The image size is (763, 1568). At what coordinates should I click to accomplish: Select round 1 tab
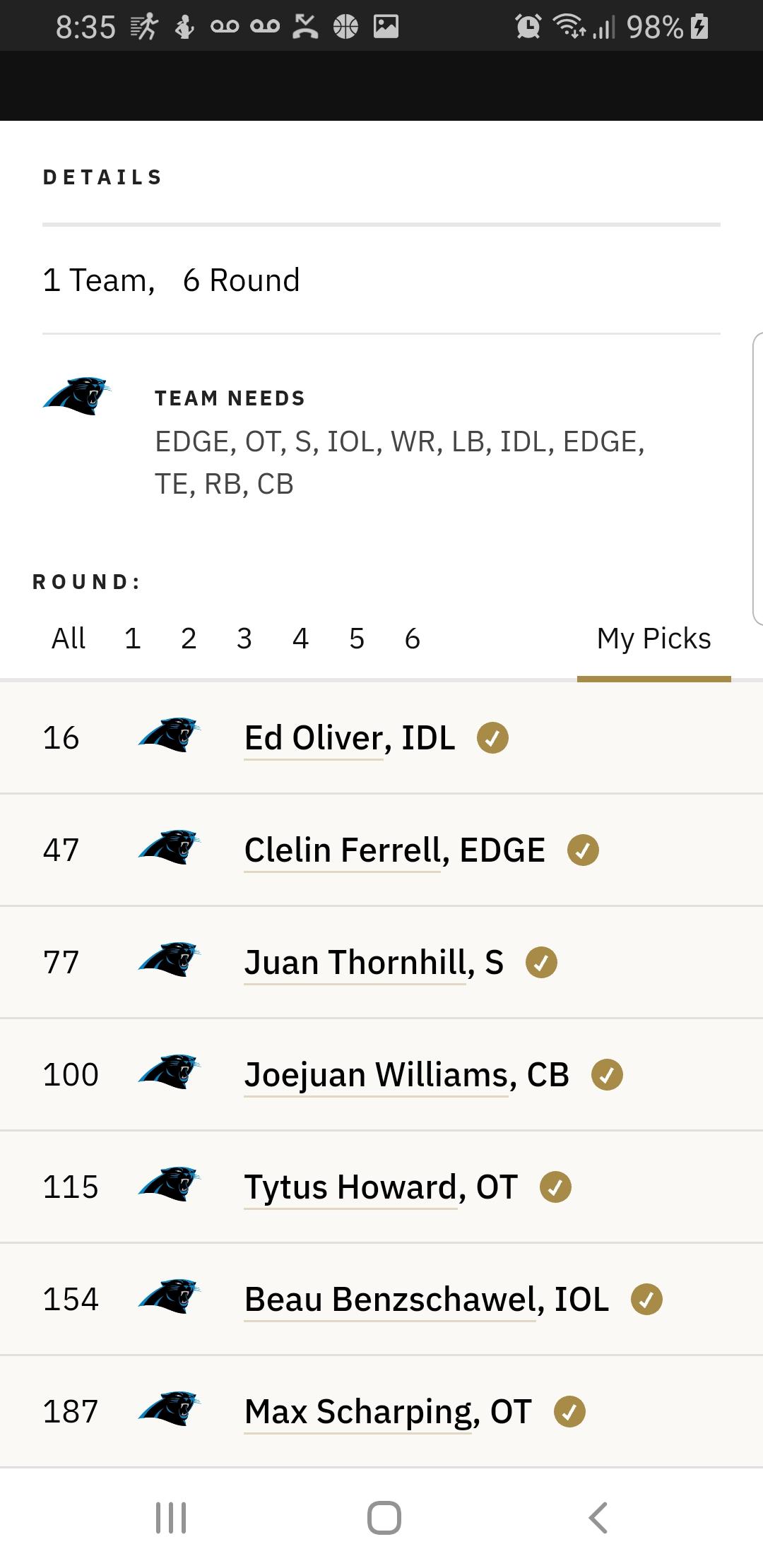(132, 639)
